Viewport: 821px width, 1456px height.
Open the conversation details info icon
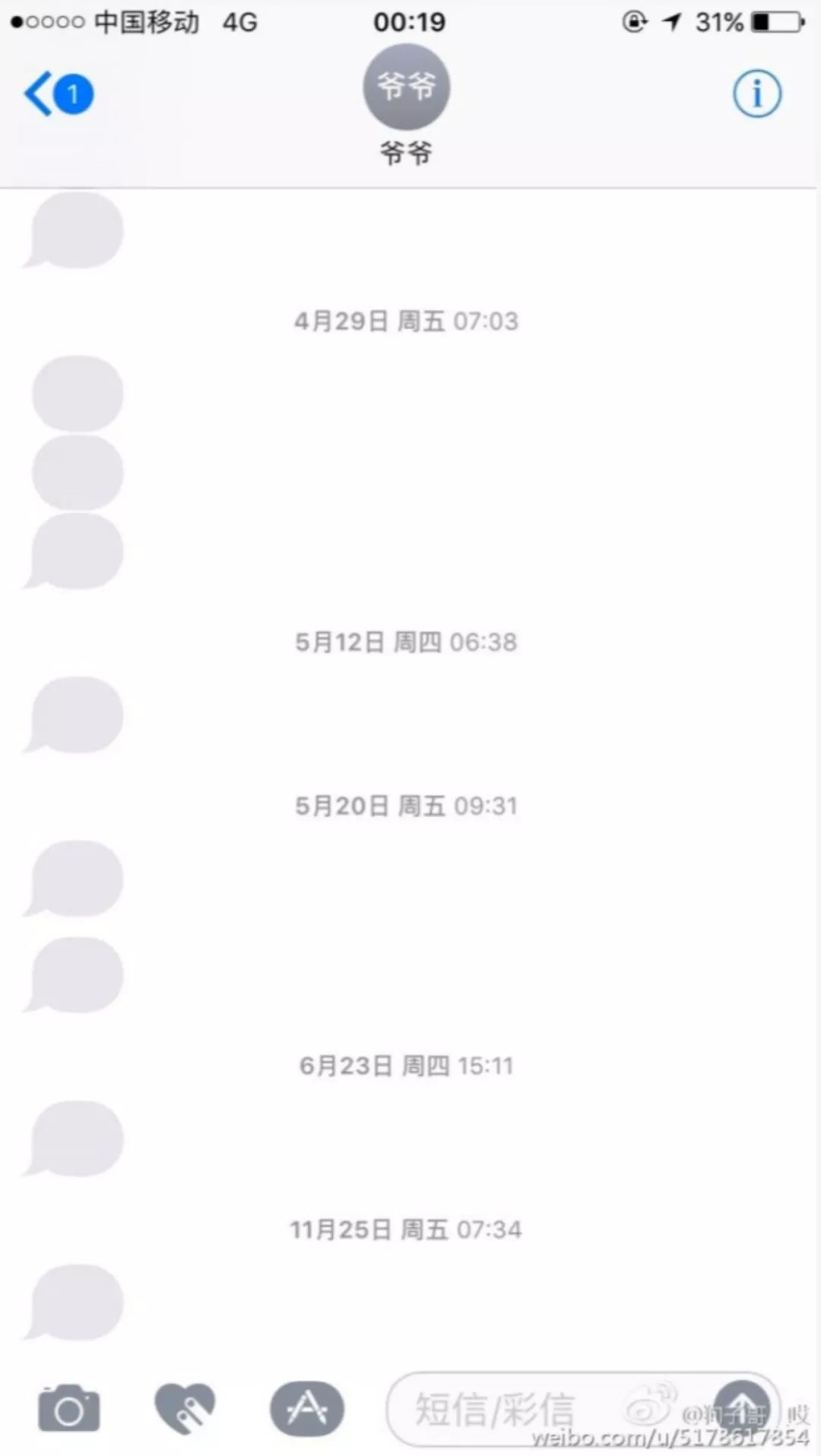click(756, 94)
